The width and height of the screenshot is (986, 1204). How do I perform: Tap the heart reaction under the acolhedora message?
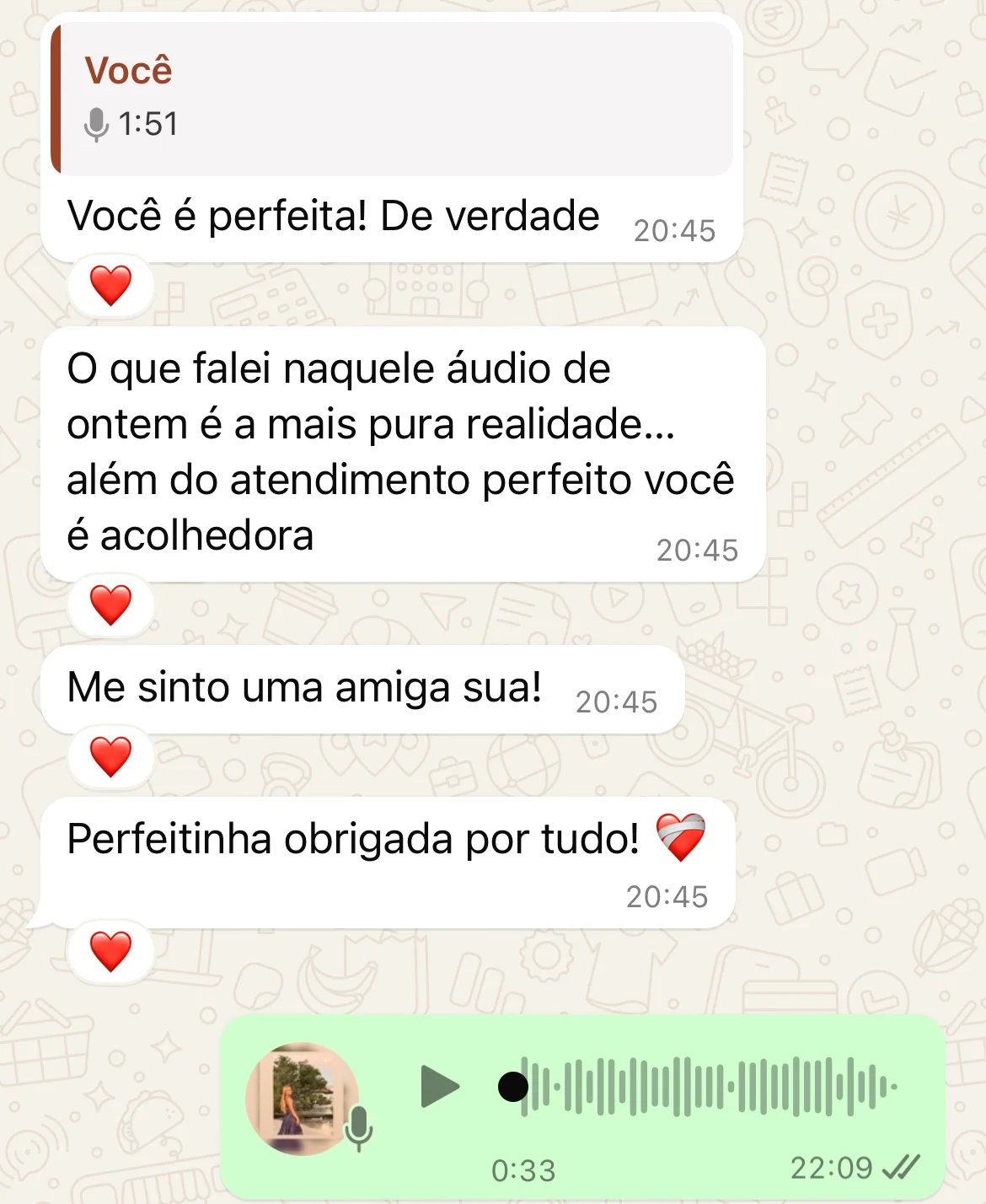110,605
